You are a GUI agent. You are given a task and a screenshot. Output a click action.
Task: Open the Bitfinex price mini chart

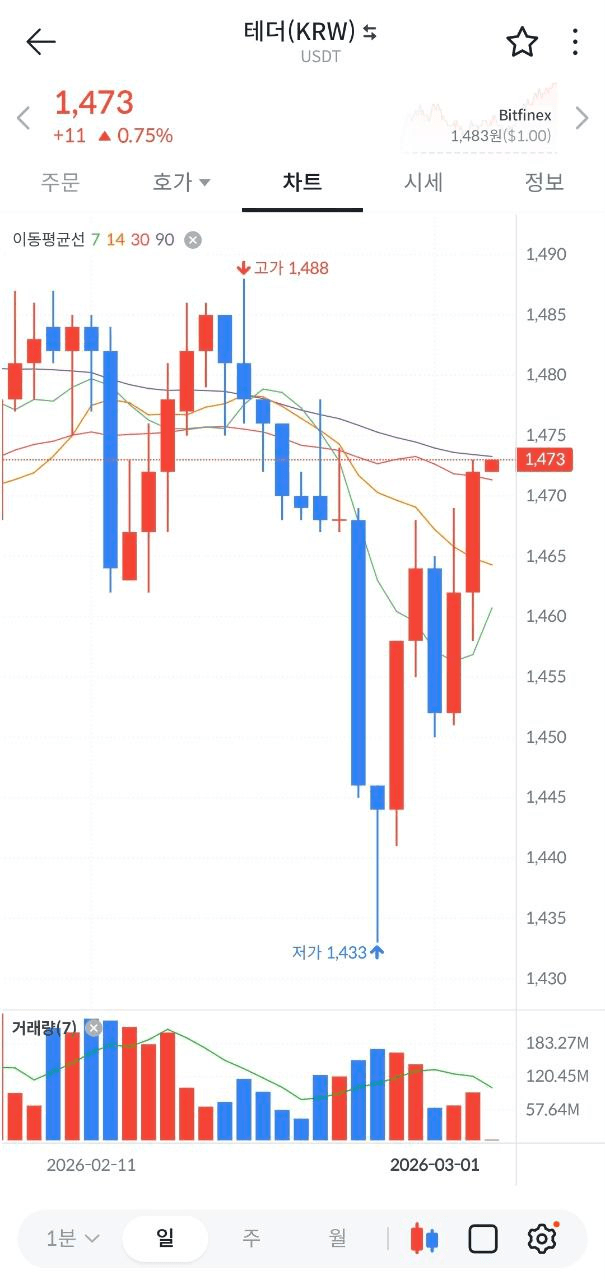[478, 118]
